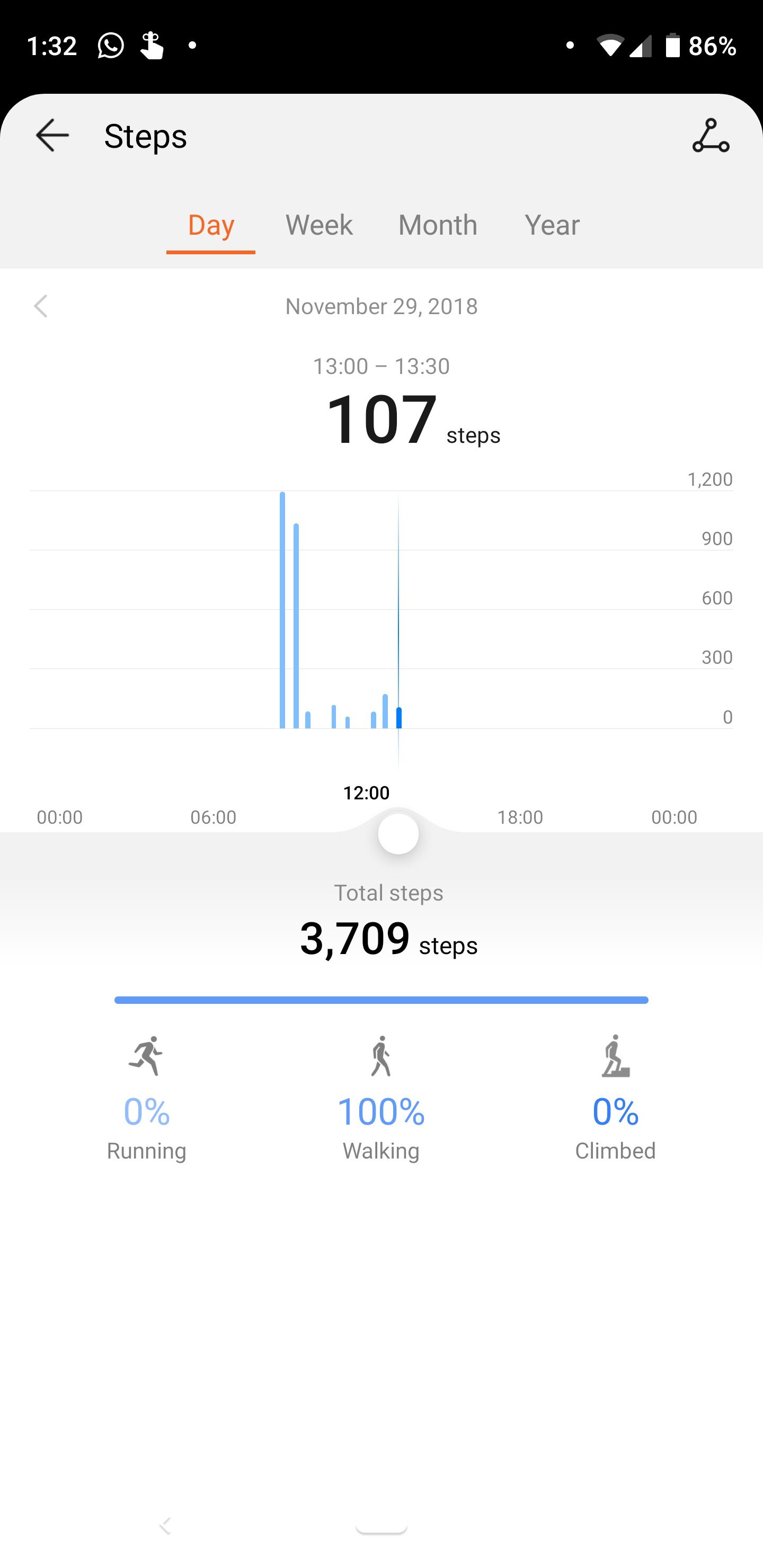The image size is (763, 1568).
Task: Switch to the Month tab
Action: coord(437,225)
